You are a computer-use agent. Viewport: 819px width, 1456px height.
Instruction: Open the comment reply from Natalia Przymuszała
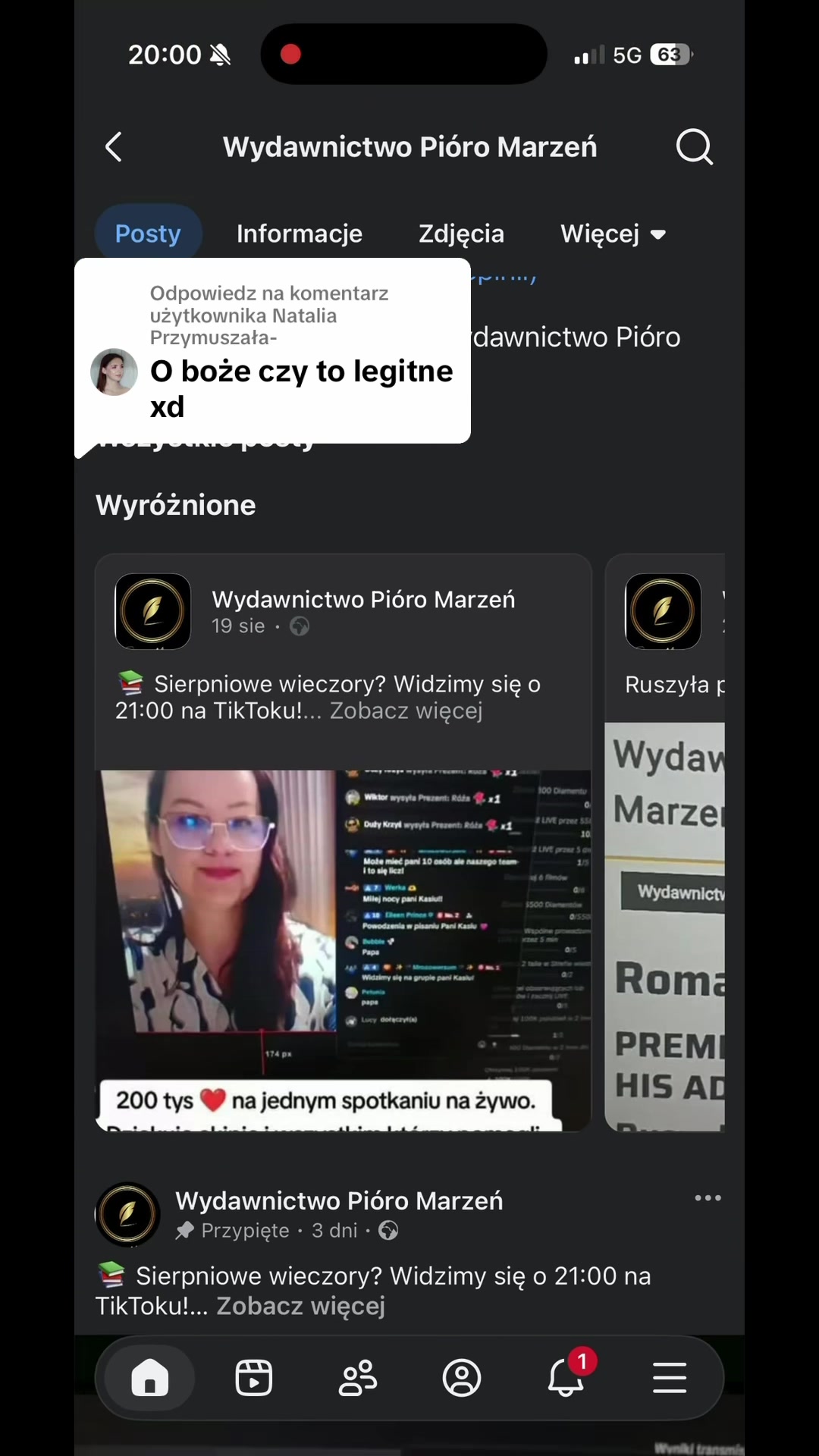[273, 351]
